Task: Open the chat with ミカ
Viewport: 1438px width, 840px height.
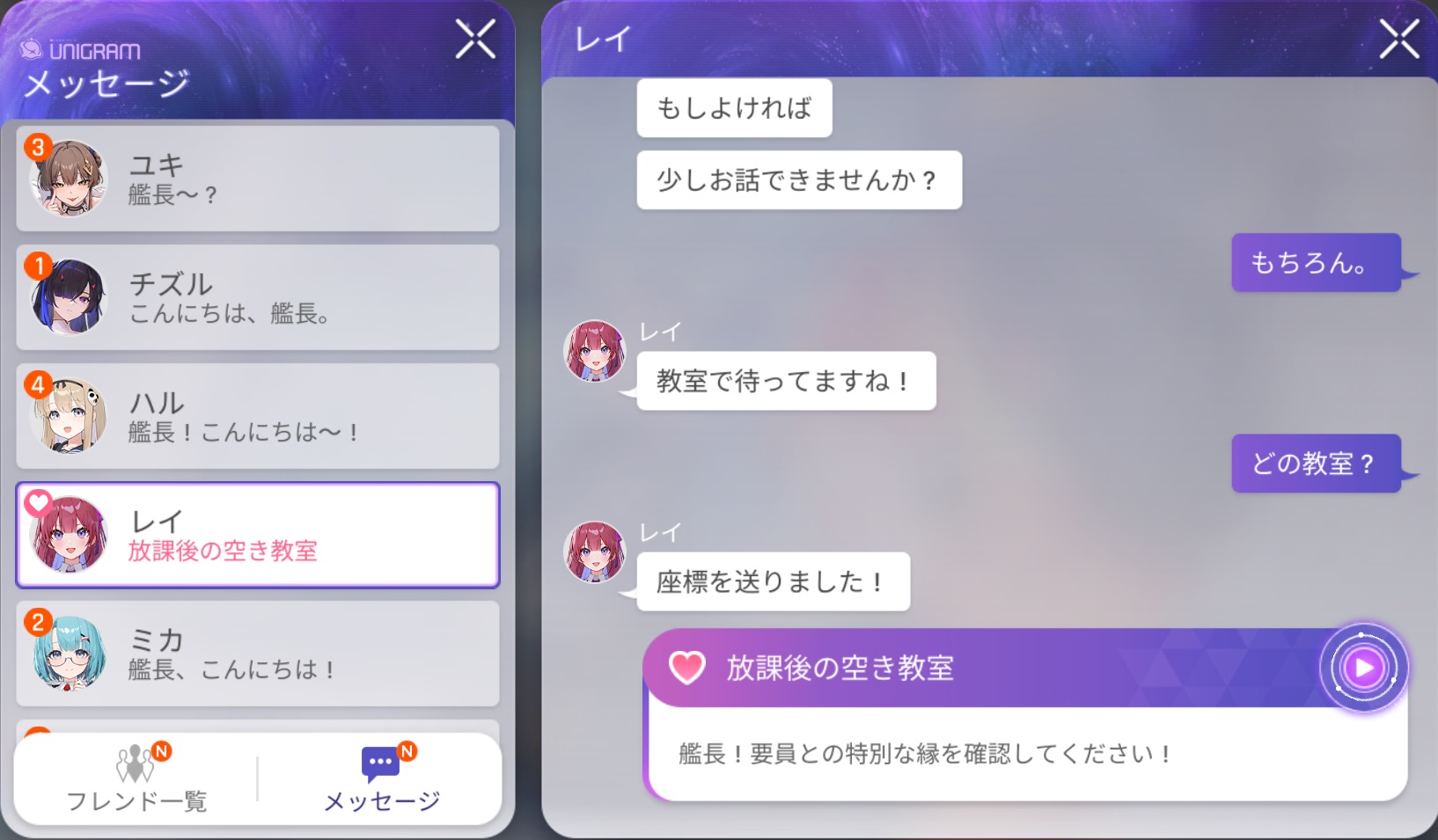Action: click(x=257, y=654)
